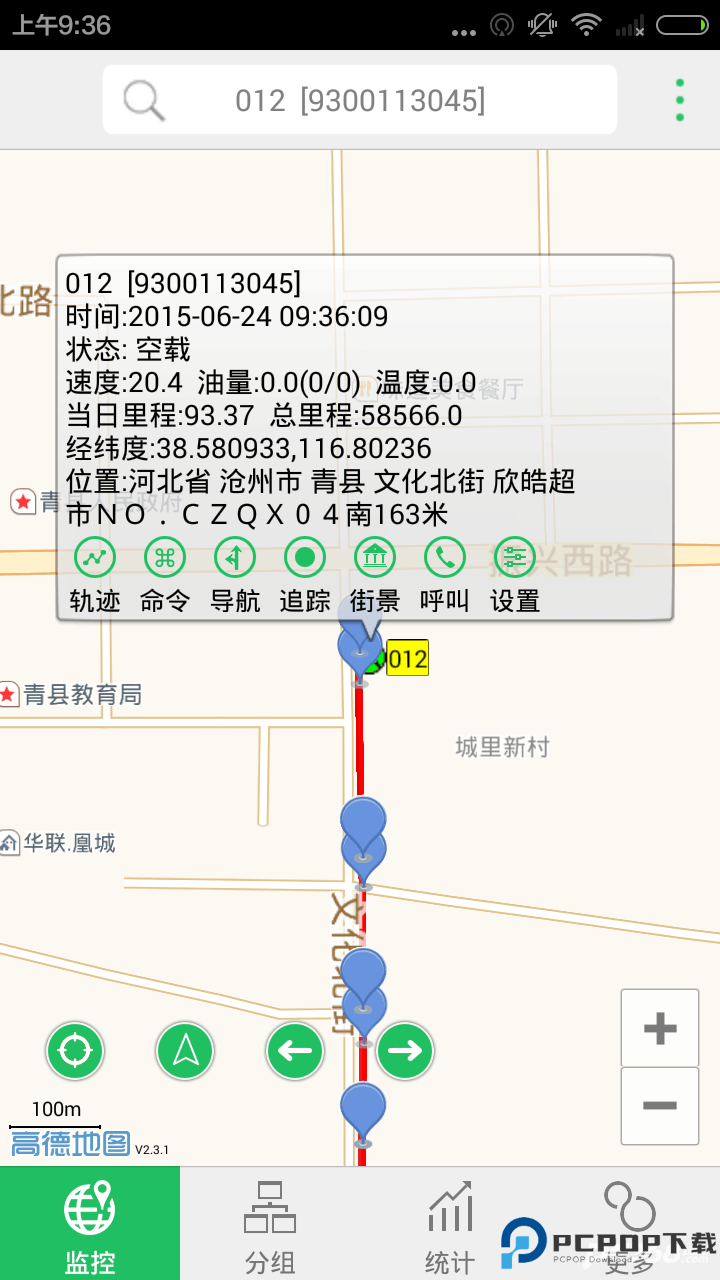Viewport: 720px width, 1280px height.
Task: Open the 轨迹 (track) icon in info popup
Action: click(x=94, y=557)
